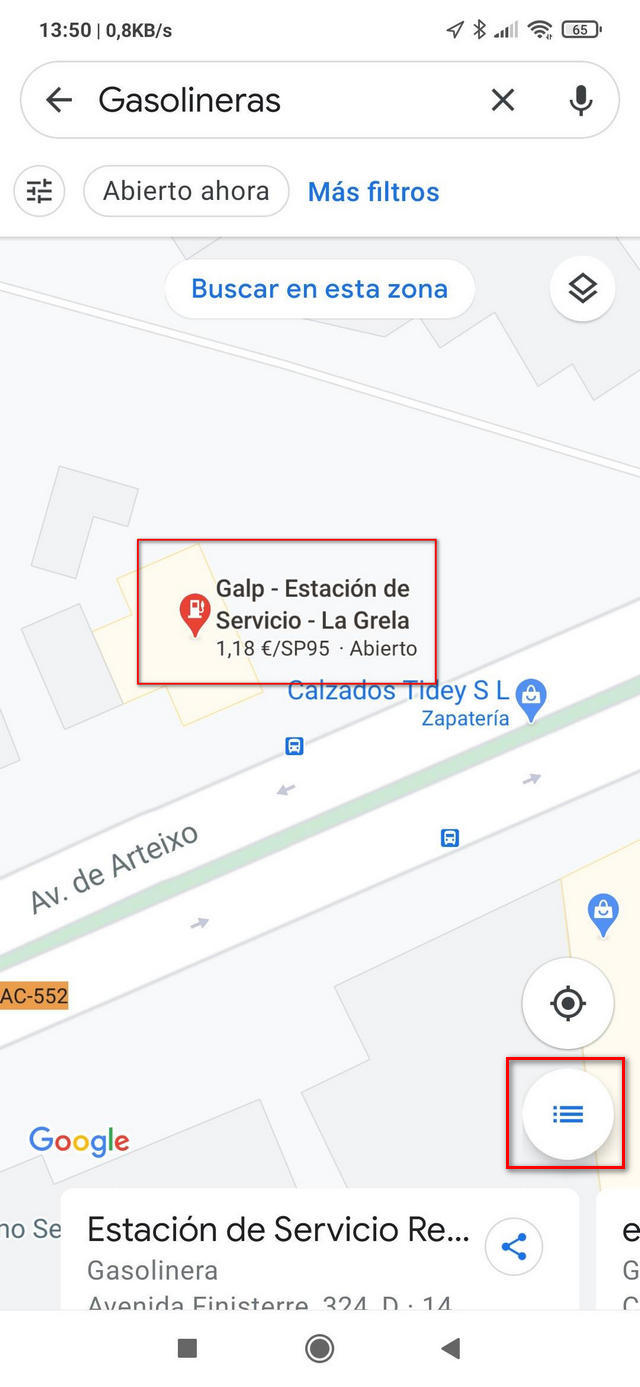Image resolution: width=640 pixels, height=1387 pixels.
Task: Start voice search with the microphone
Action: coord(581,100)
